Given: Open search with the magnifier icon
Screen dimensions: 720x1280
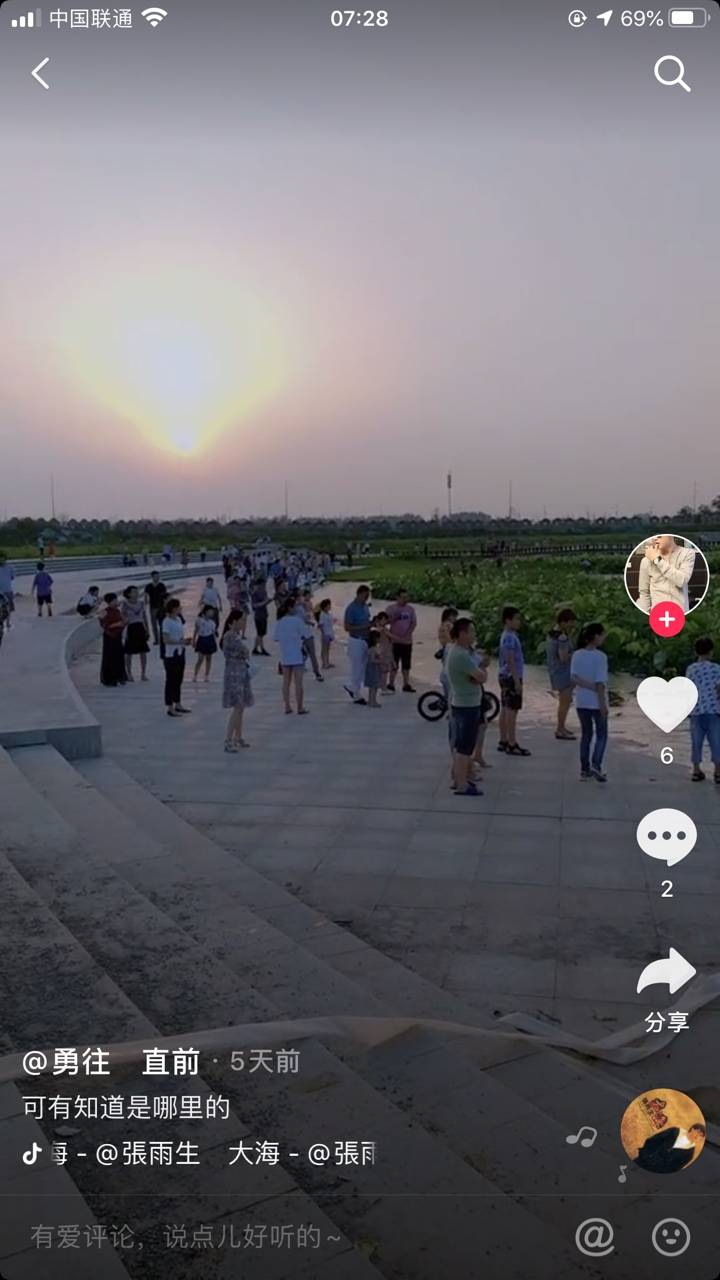Looking at the screenshot, I should 672,73.
